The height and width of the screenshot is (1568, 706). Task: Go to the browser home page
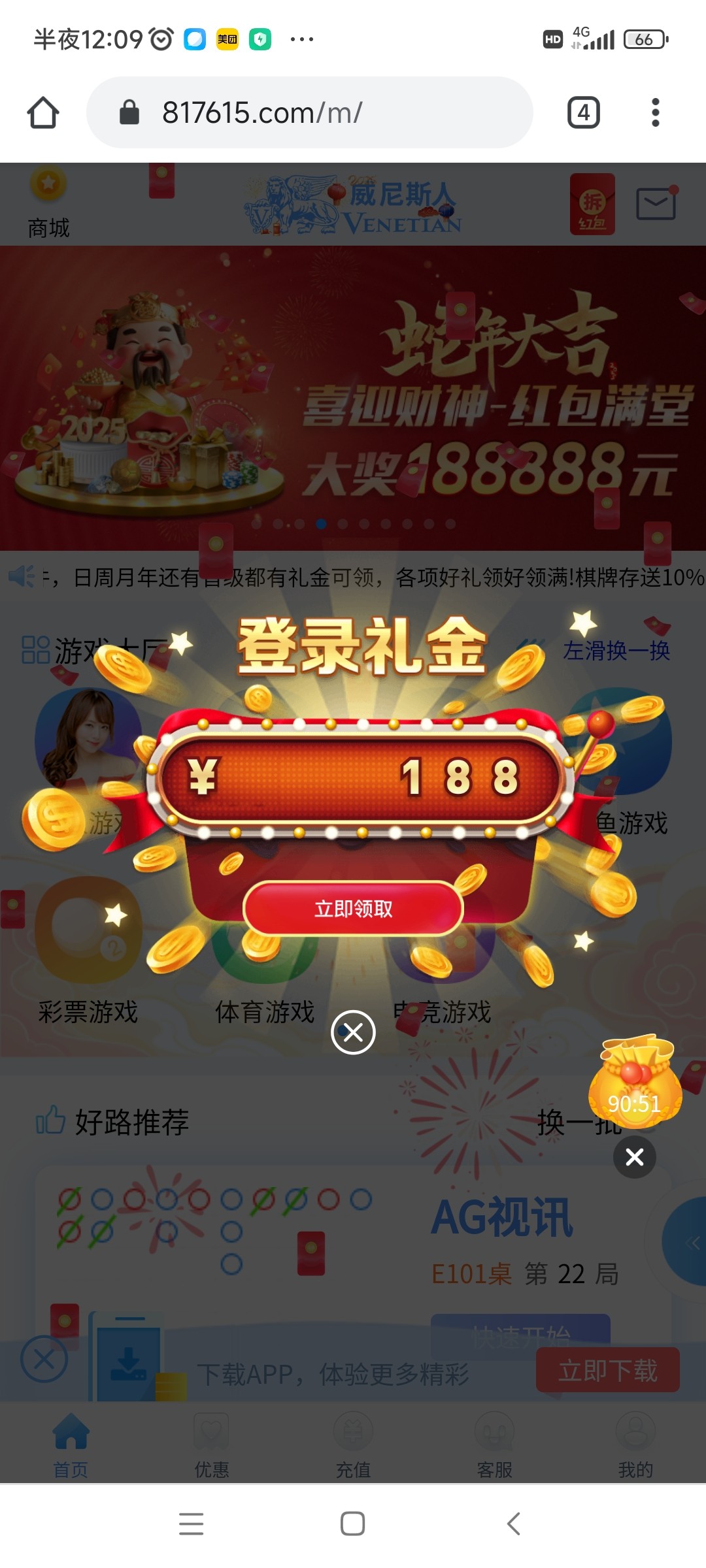pyautogui.click(x=43, y=112)
